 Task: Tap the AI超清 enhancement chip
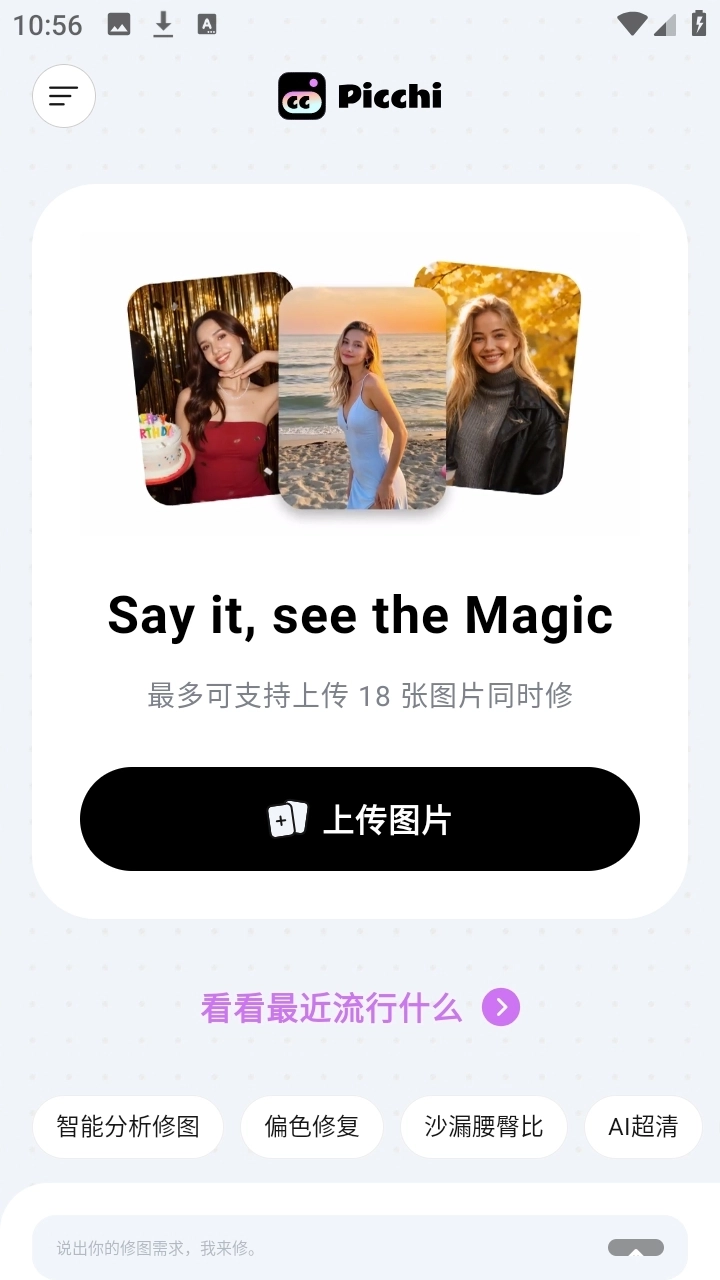[x=643, y=1126]
